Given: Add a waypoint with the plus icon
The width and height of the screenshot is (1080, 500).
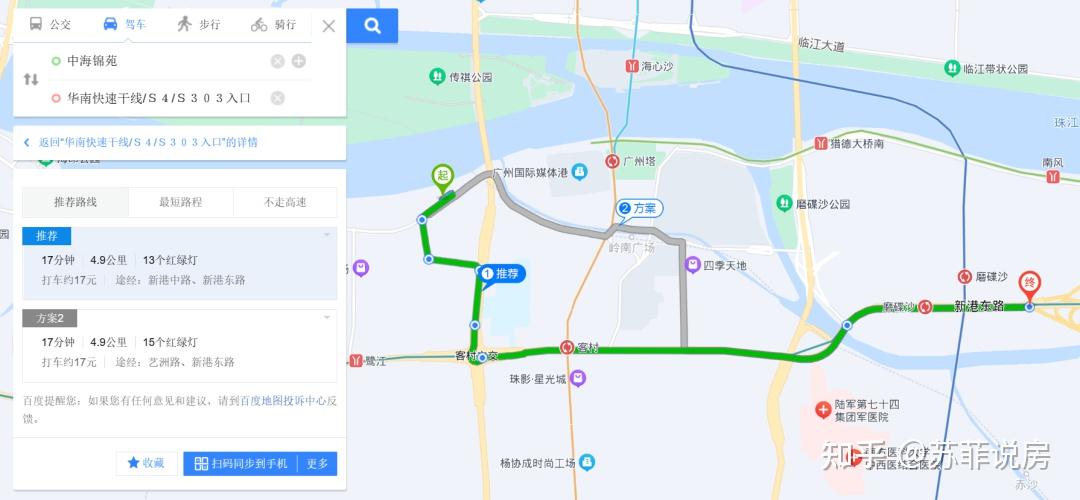Looking at the screenshot, I should (298, 61).
